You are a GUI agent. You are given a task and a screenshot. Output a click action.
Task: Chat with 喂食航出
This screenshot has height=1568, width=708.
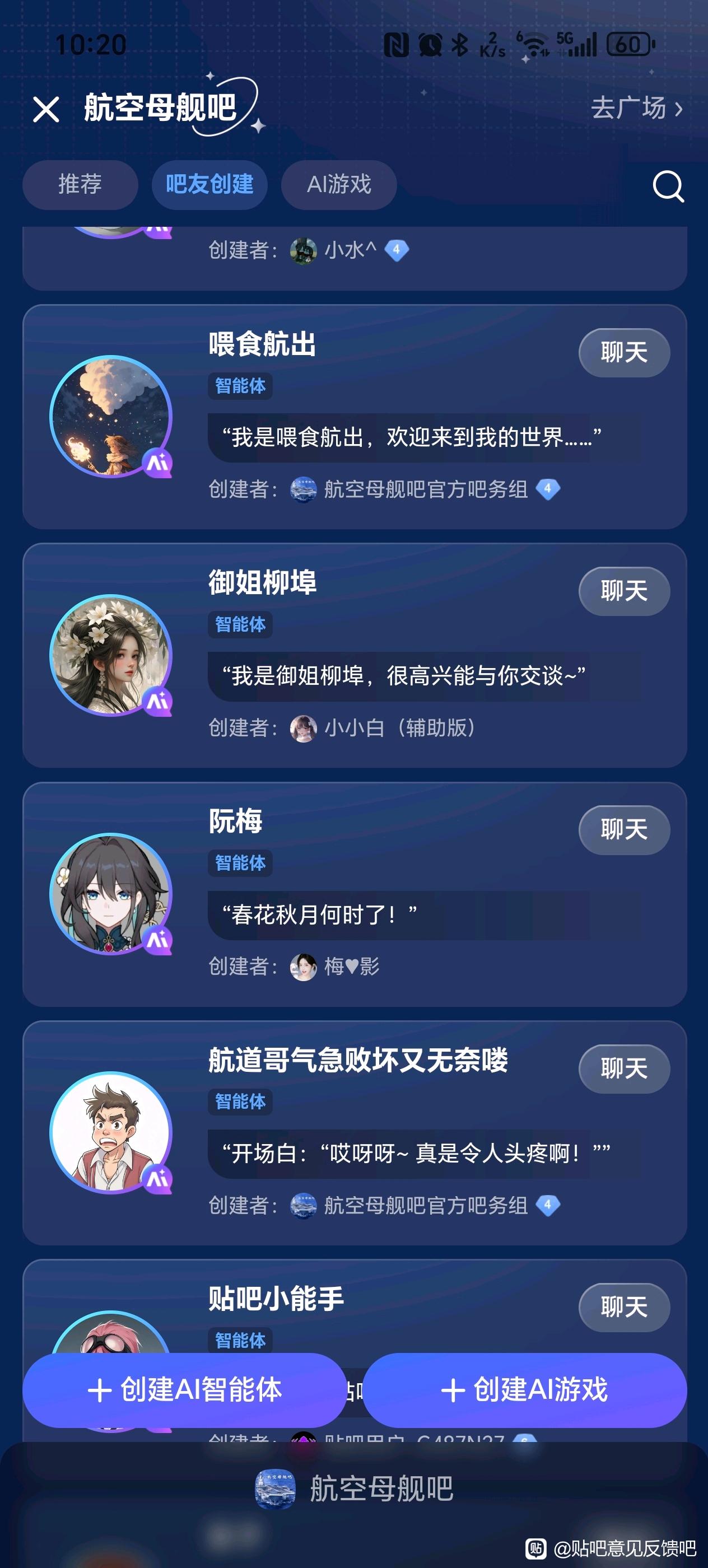[624, 352]
